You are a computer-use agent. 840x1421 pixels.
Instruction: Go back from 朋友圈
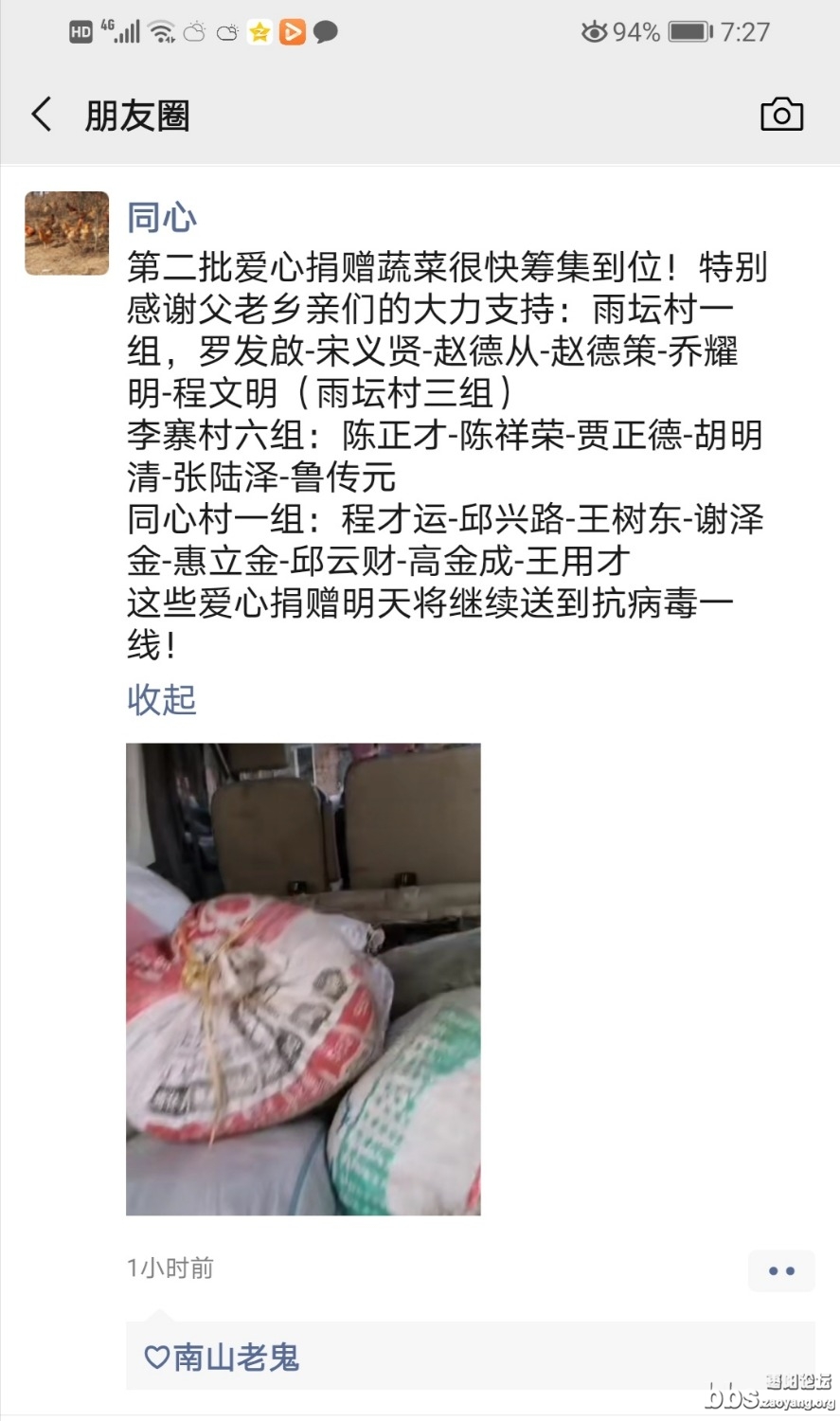[42, 116]
